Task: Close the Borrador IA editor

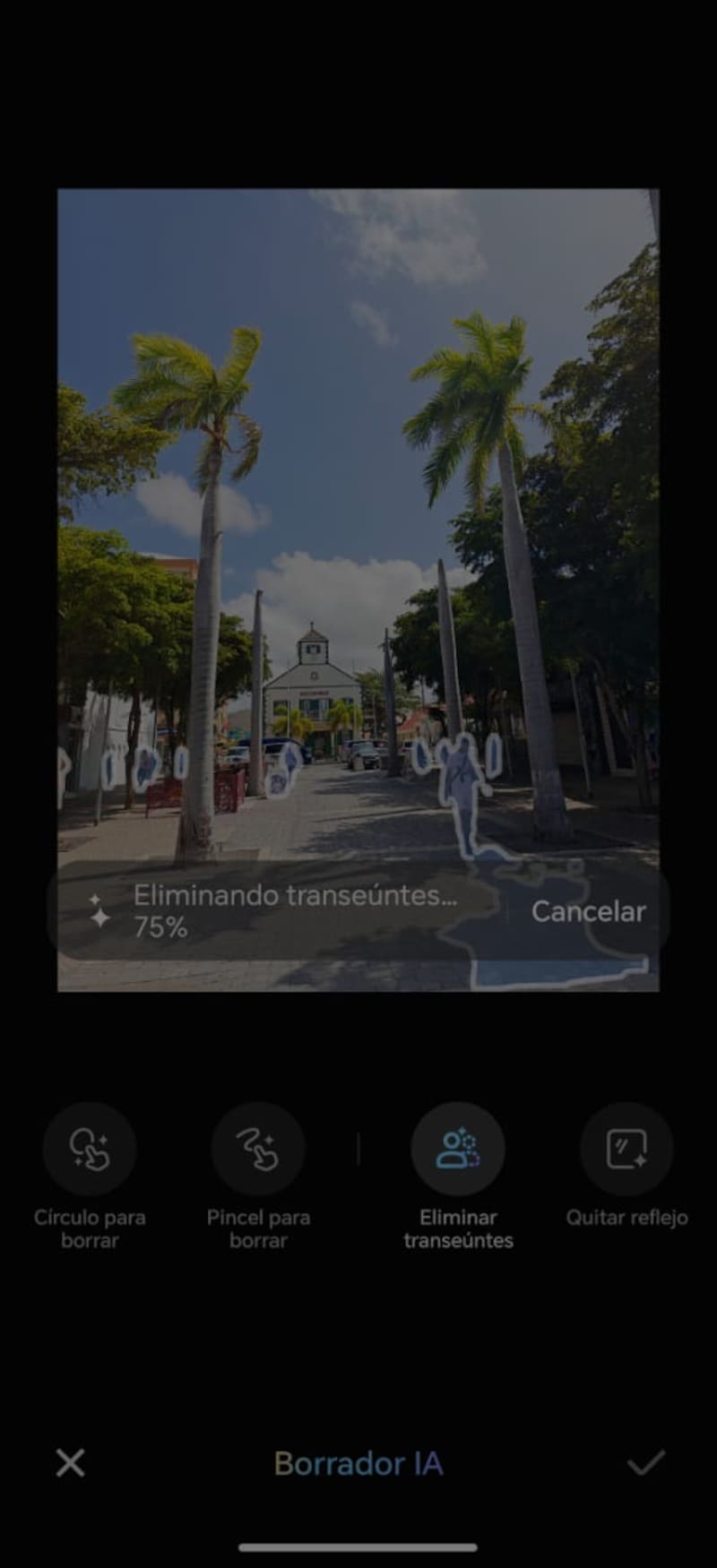Action: coord(70,1463)
